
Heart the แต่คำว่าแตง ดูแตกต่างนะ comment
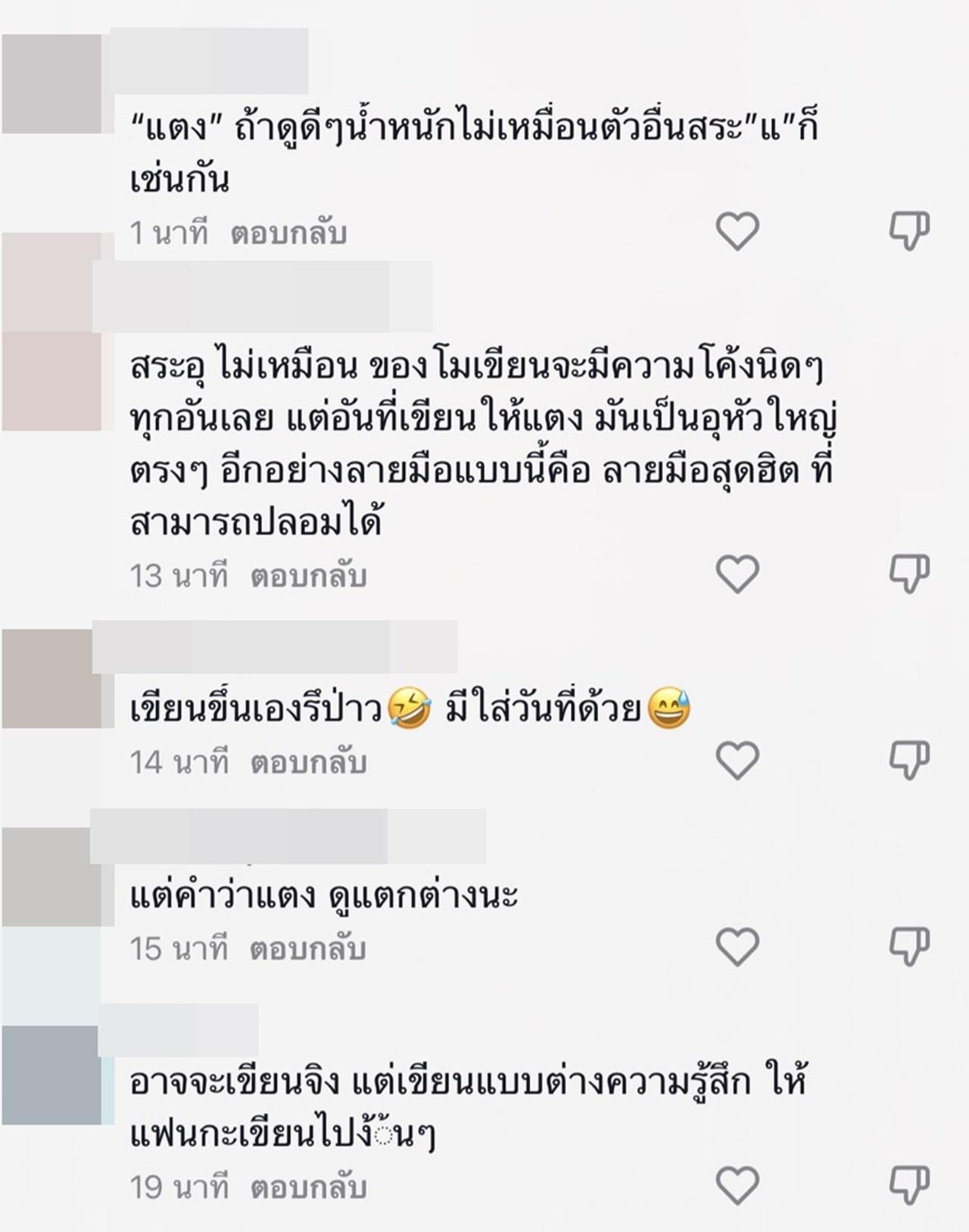pos(737,947)
